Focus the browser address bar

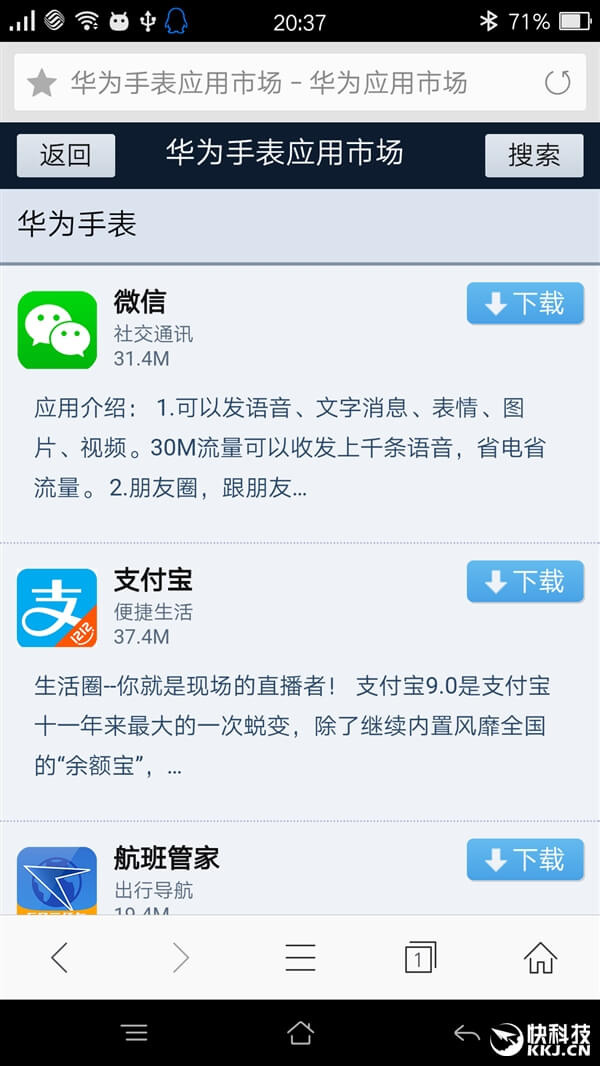[300, 83]
